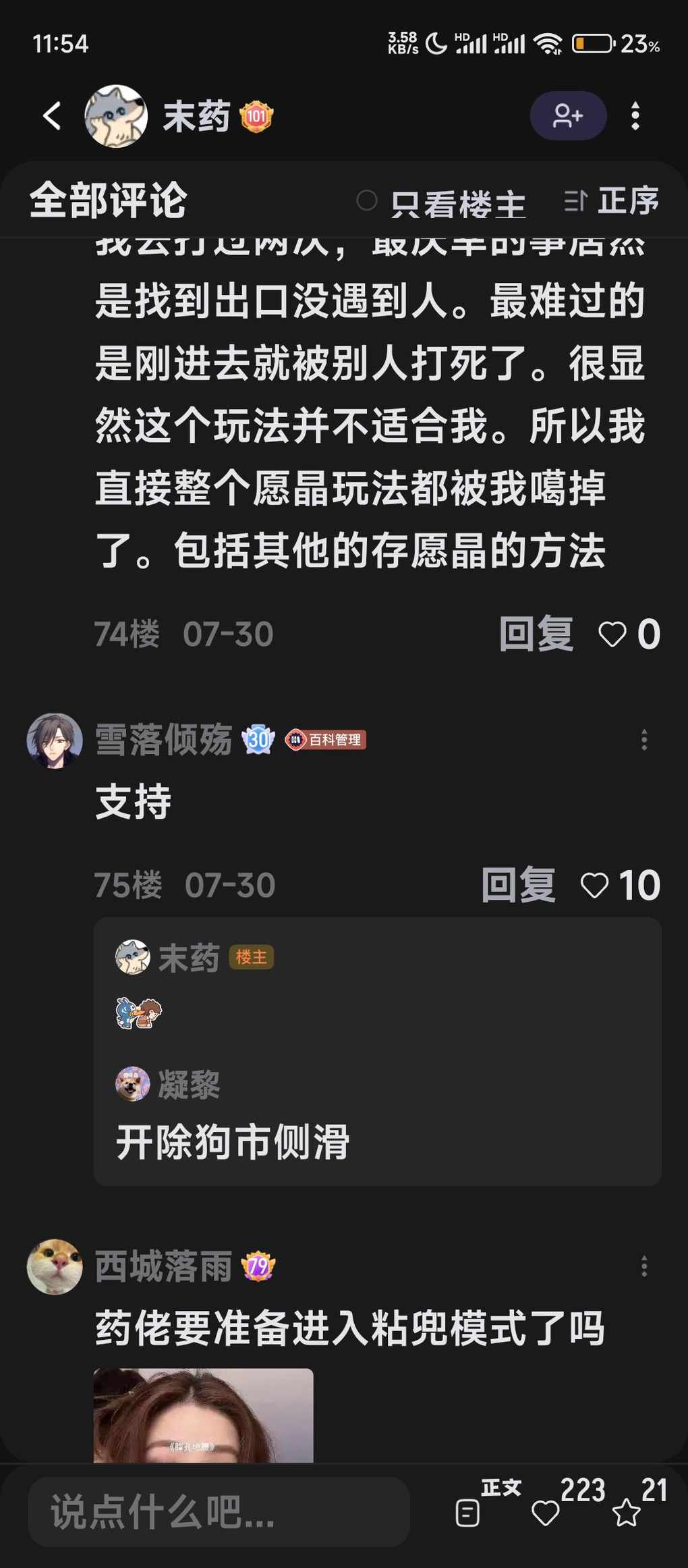The width and height of the screenshot is (688, 1568).
Task: Change comment sort order 正序
Action: point(611,200)
